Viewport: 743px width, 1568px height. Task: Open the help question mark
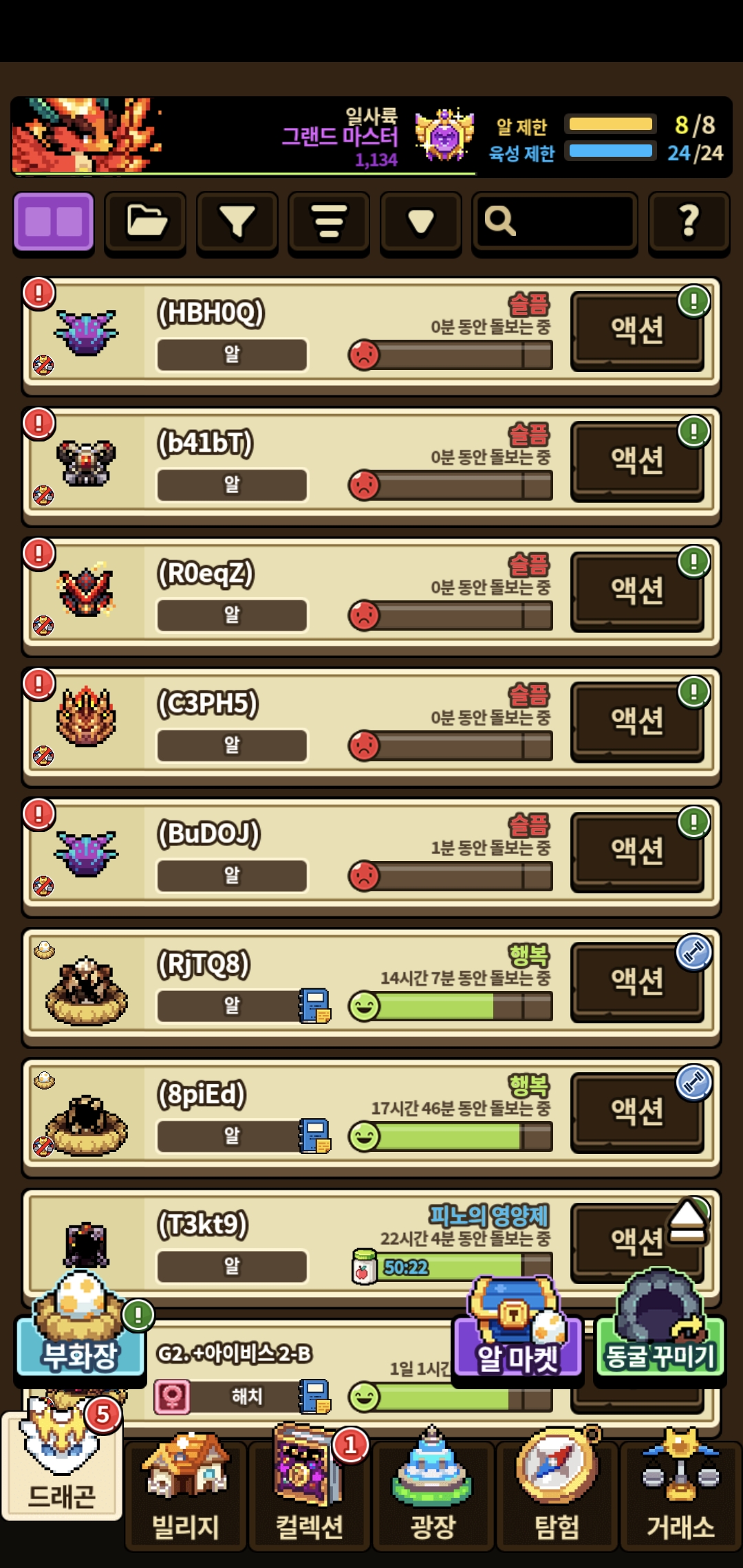689,222
